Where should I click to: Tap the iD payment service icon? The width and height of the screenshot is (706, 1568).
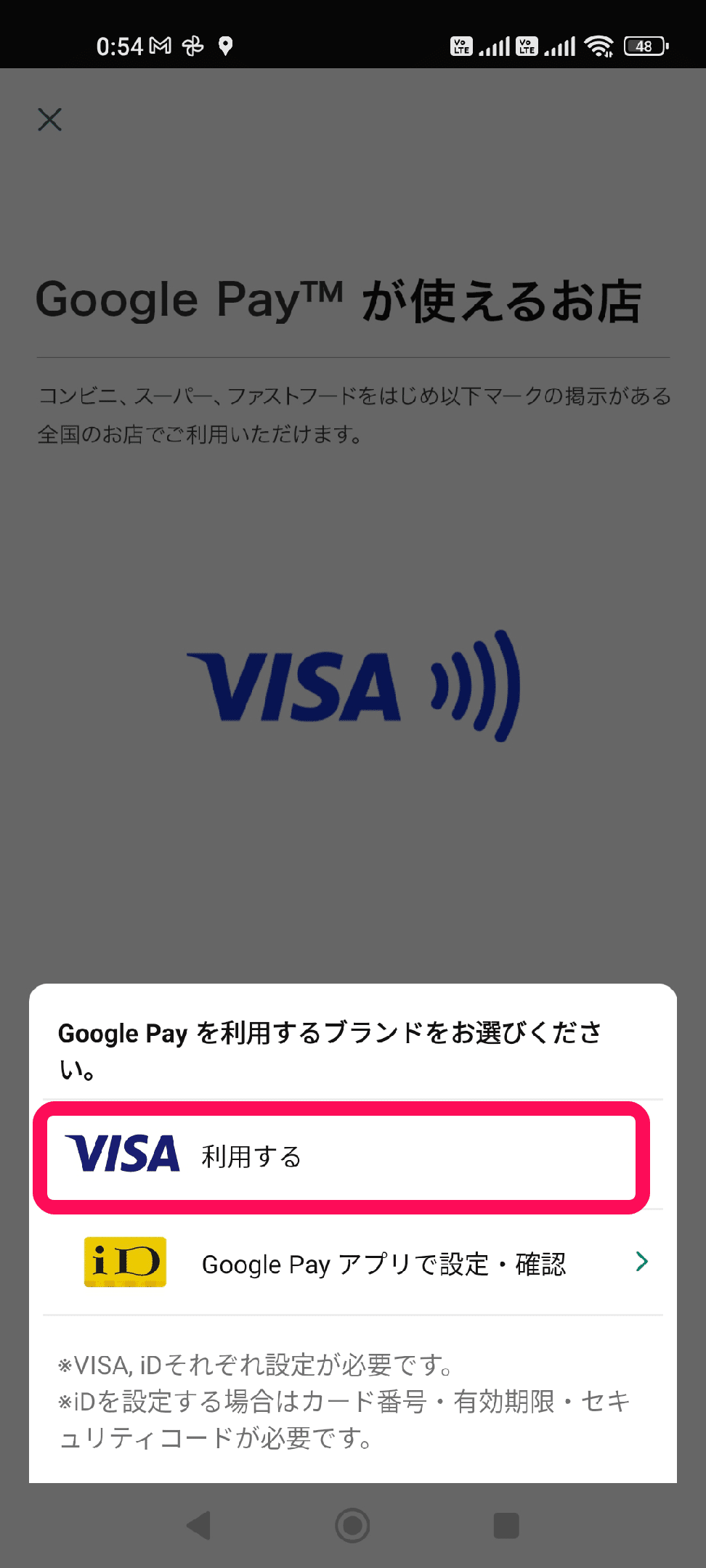(125, 1262)
